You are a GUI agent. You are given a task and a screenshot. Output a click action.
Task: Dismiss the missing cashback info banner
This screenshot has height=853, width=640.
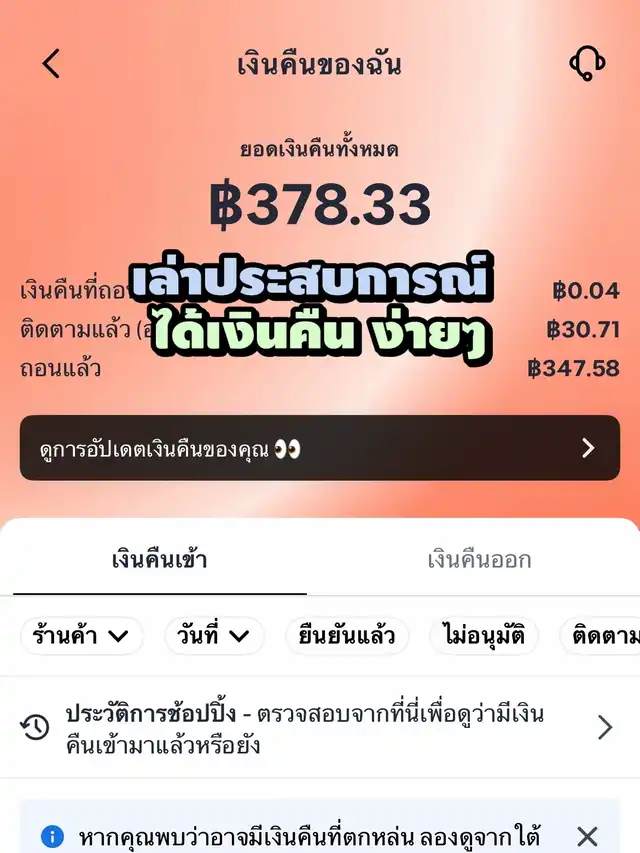coord(587,836)
